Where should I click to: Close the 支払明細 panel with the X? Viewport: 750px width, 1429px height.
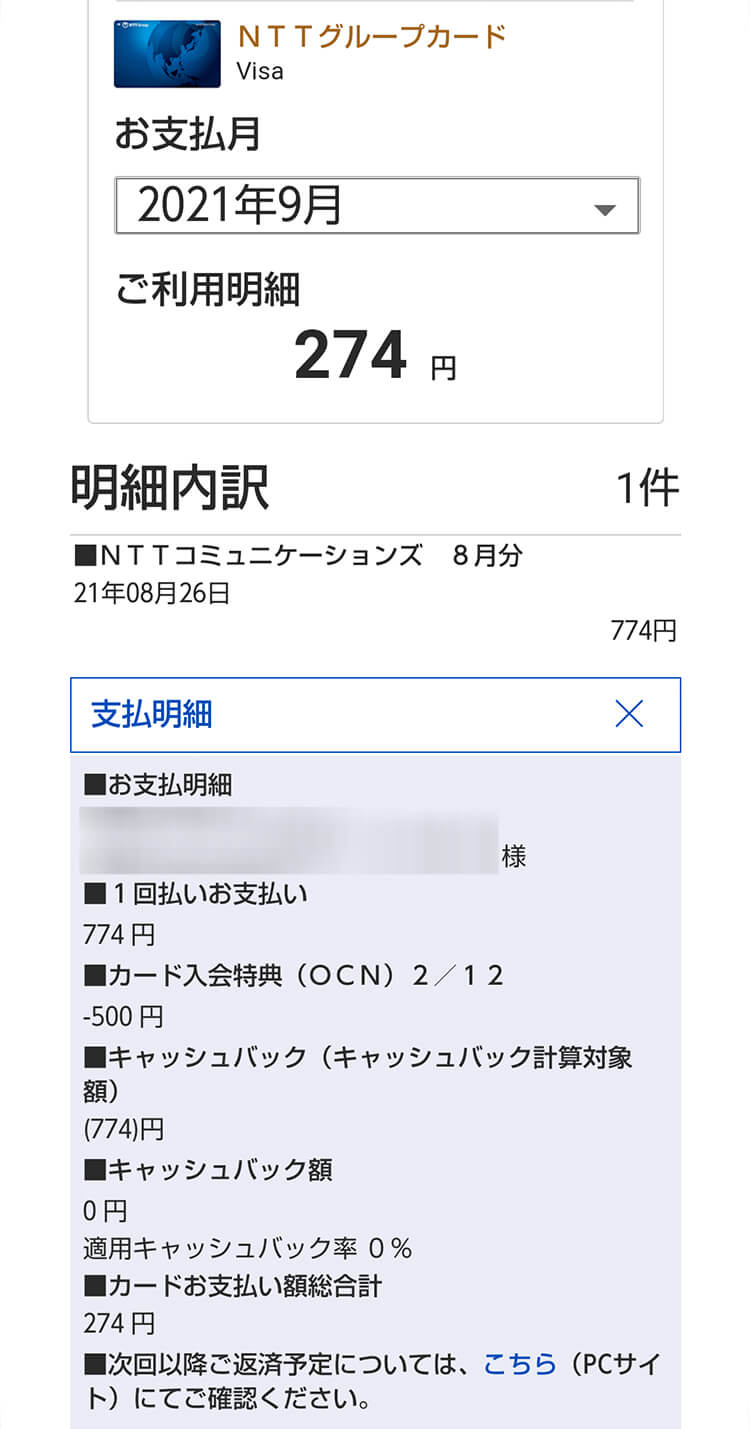[629, 714]
